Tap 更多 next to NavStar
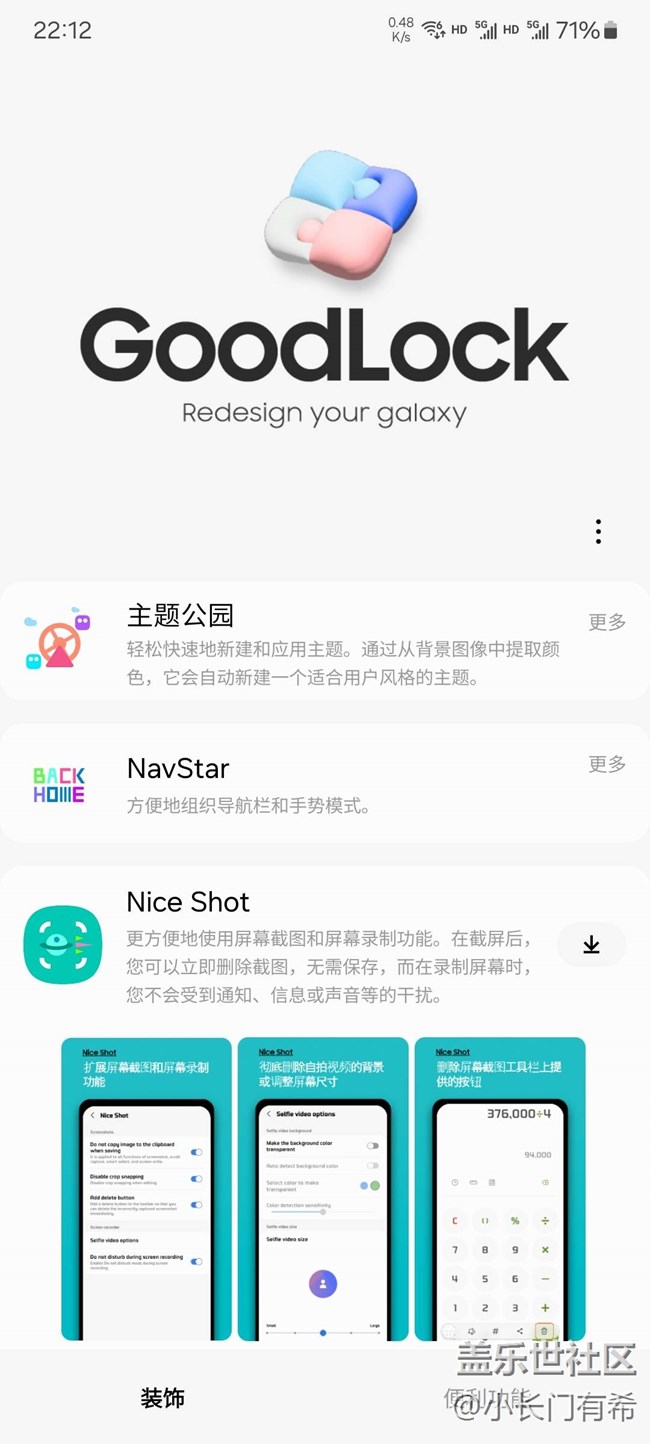The image size is (650, 1444). tap(607, 764)
